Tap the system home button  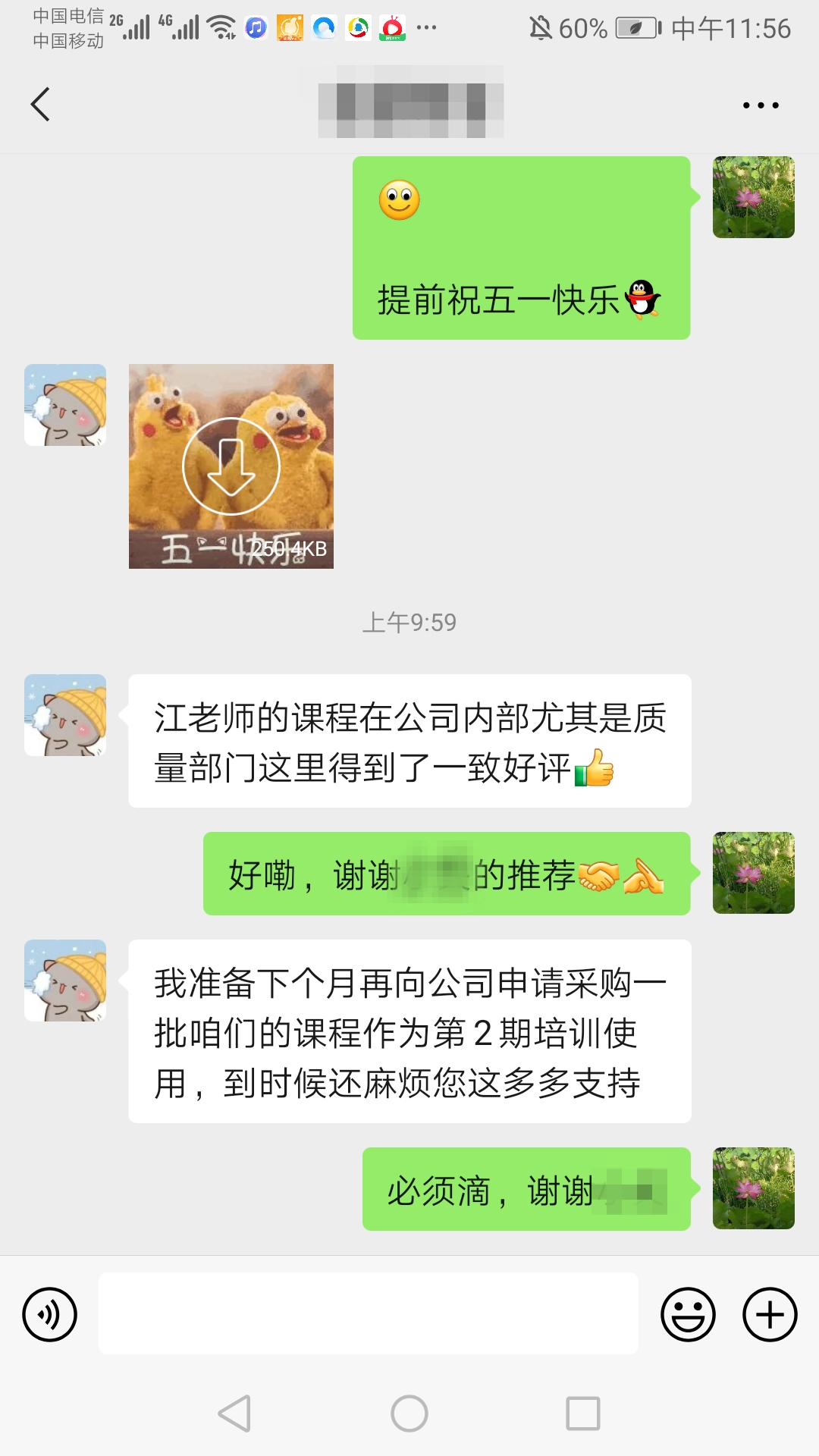(x=409, y=1414)
